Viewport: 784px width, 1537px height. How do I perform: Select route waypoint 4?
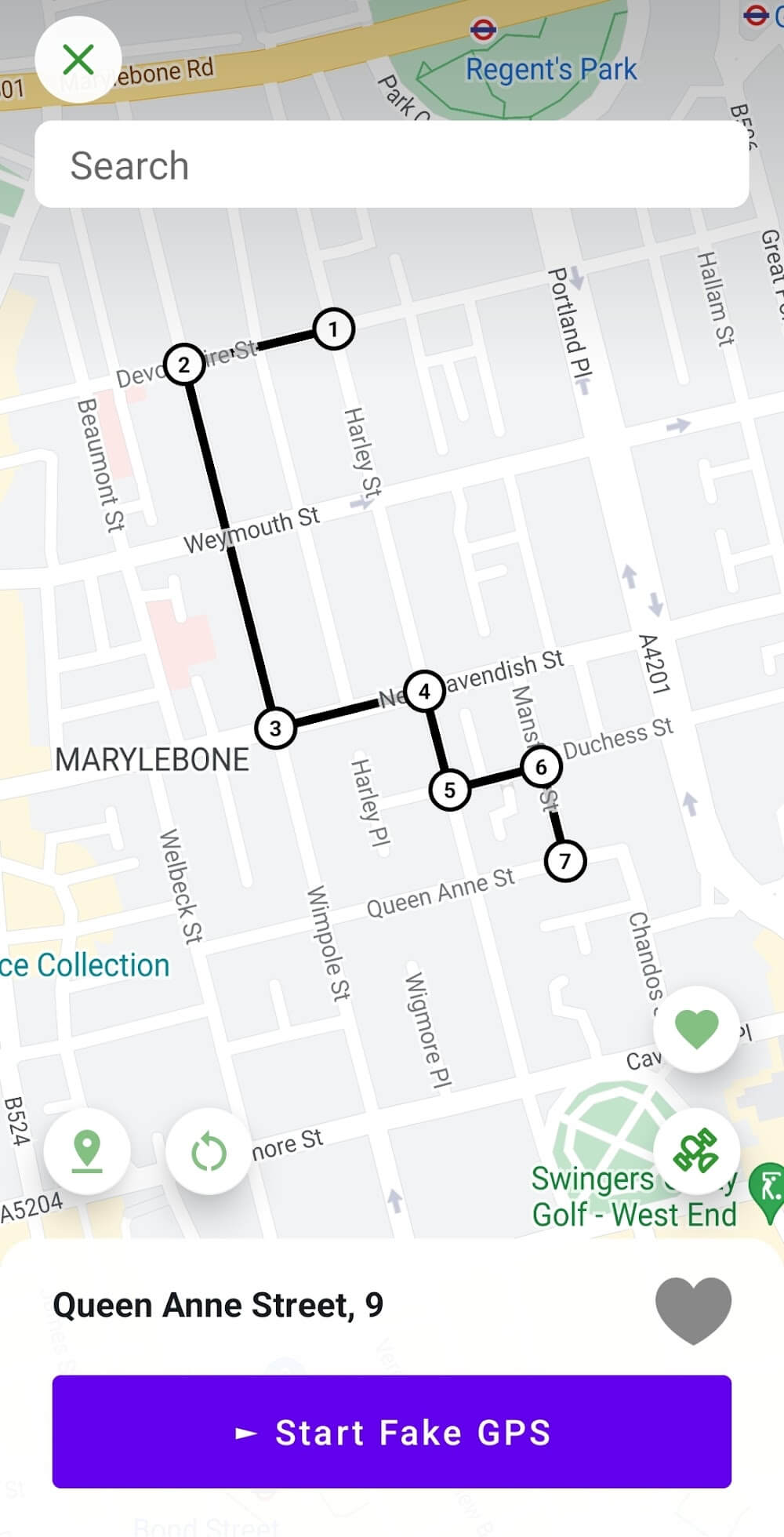pos(424,691)
